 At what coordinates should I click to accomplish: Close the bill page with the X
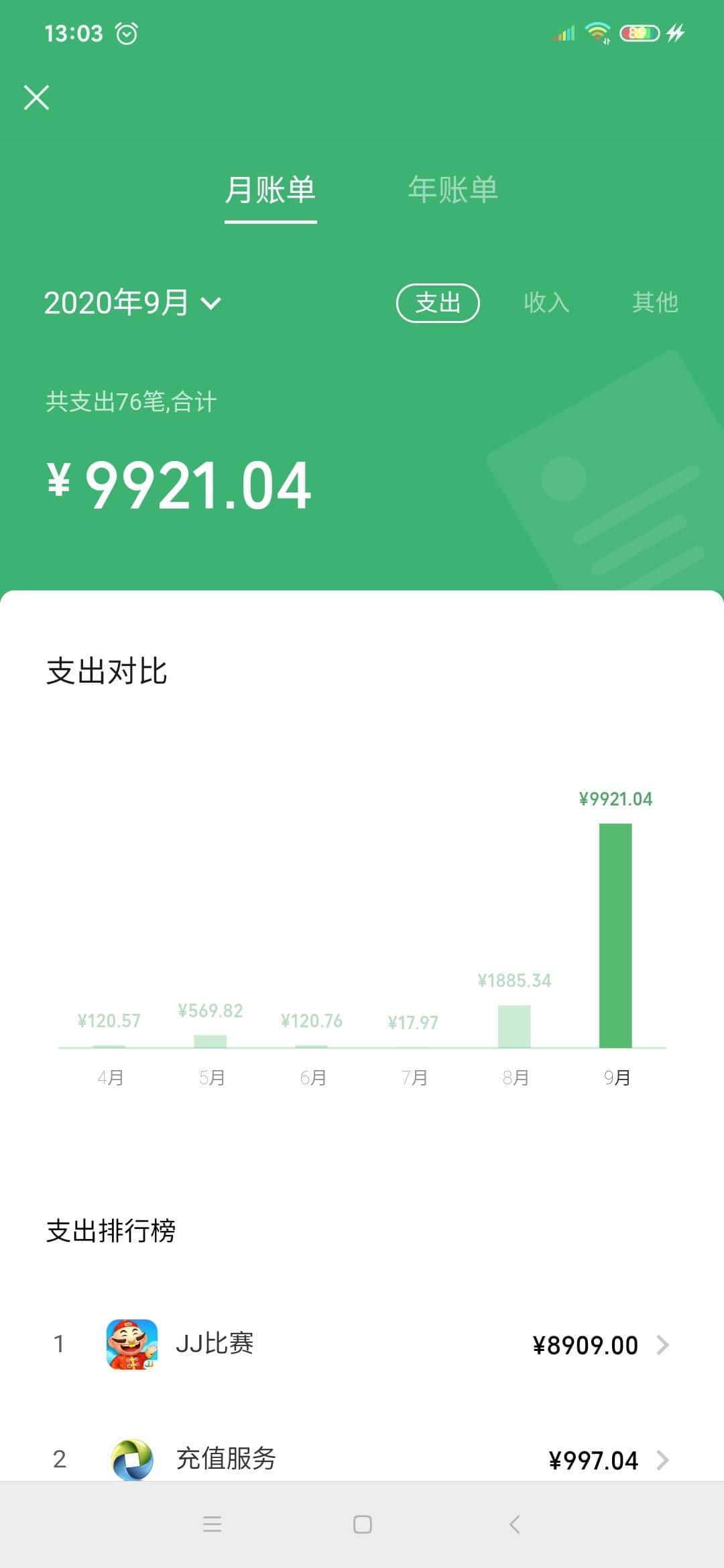38,97
